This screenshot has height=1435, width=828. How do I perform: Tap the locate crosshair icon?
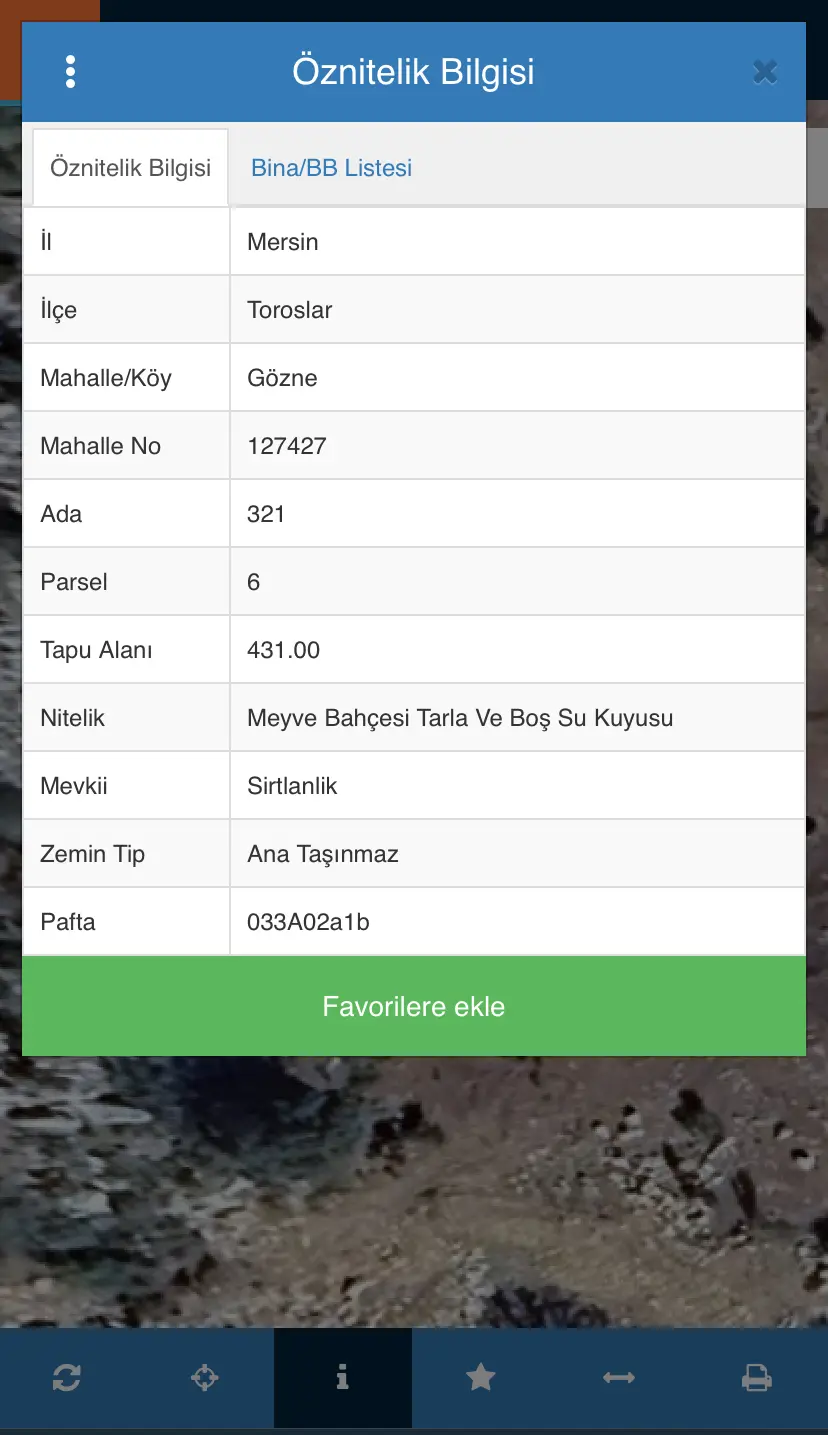point(204,1378)
